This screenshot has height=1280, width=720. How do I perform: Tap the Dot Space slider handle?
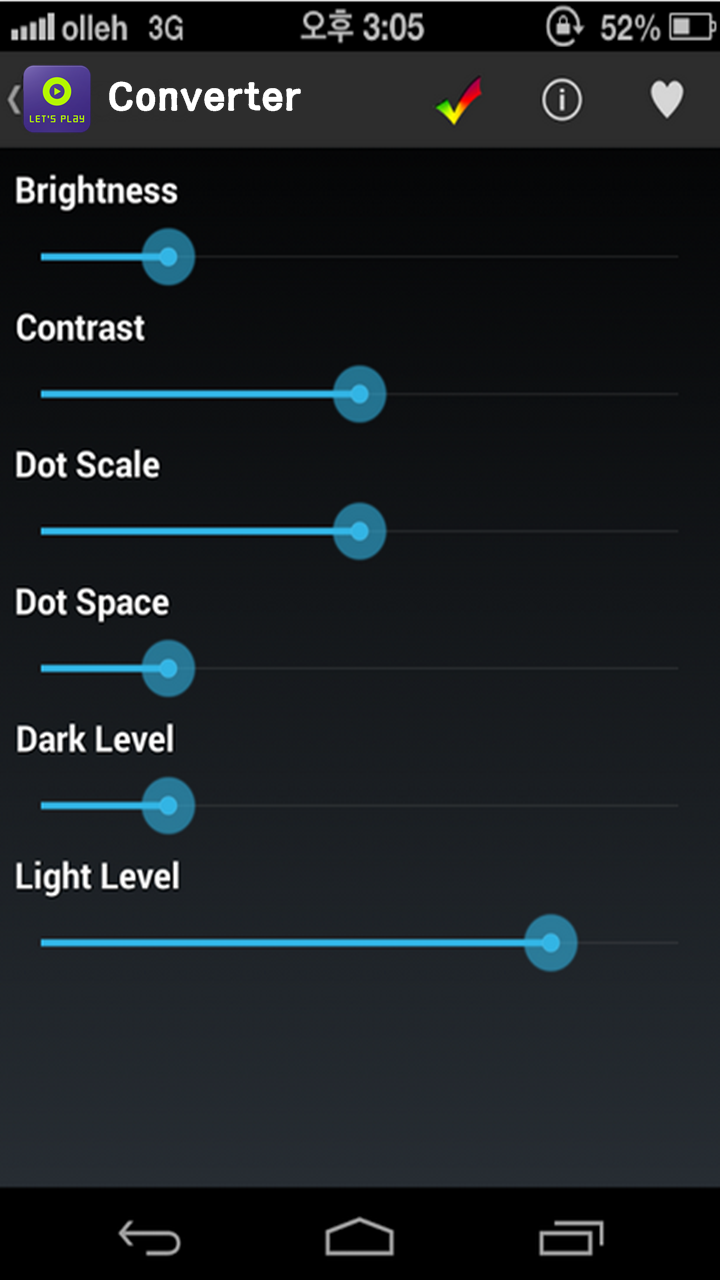[168, 668]
